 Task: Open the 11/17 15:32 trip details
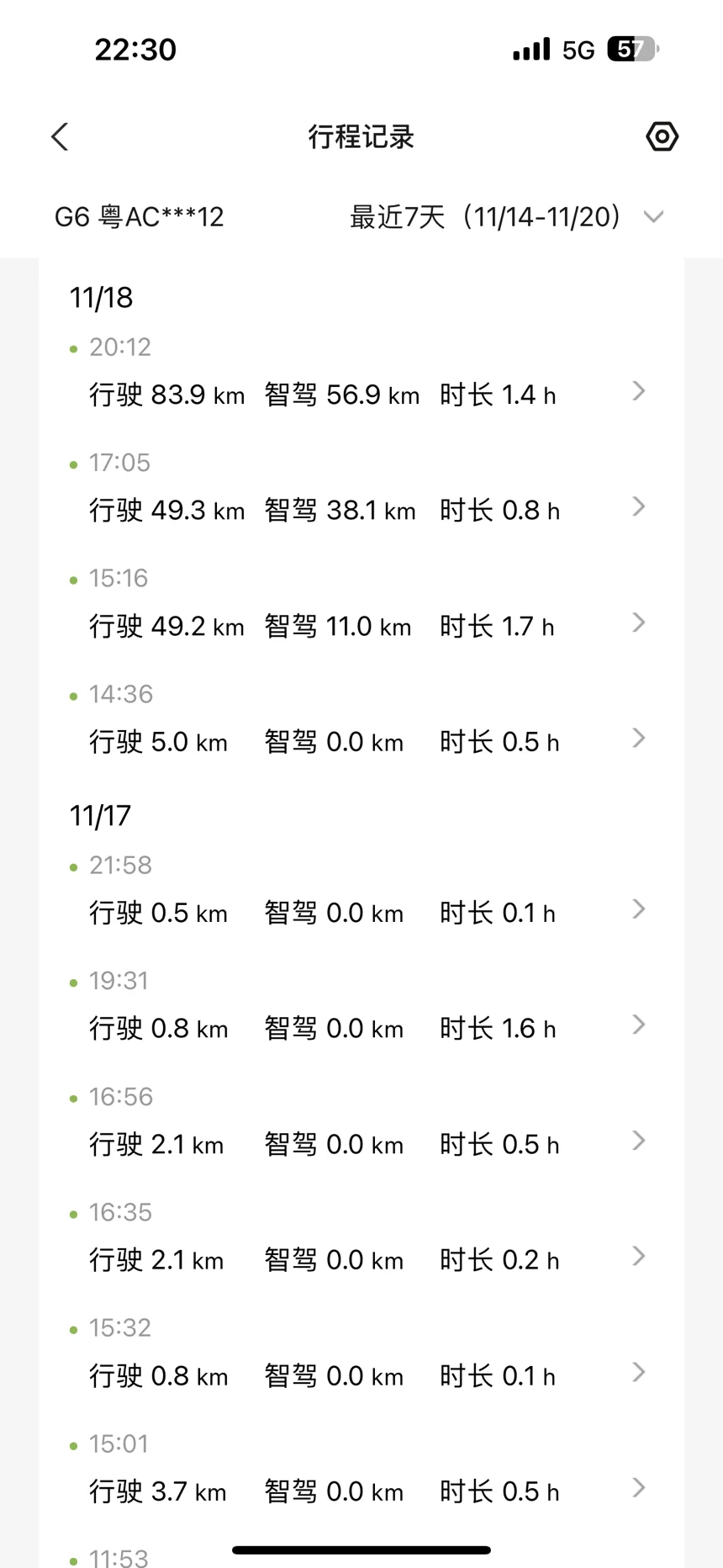coord(361,1375)
